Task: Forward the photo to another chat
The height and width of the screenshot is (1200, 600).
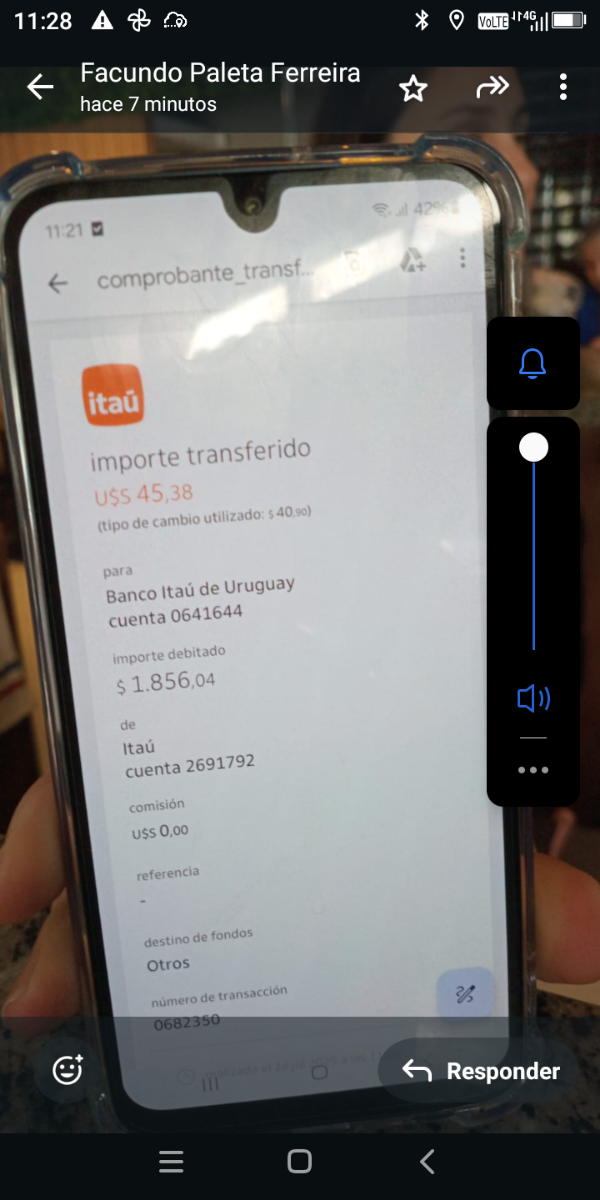Action: 492,88
